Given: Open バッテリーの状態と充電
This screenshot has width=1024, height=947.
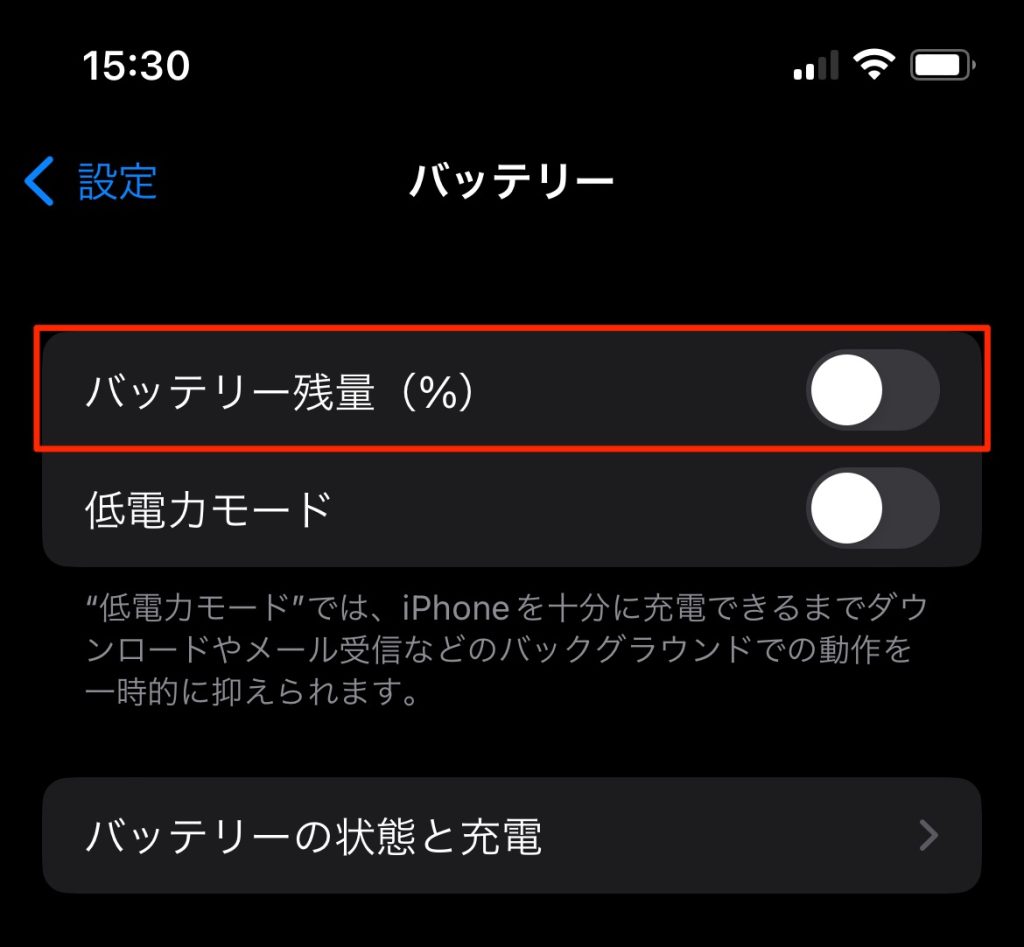Looking at the screenshot, I should [511, 836].
